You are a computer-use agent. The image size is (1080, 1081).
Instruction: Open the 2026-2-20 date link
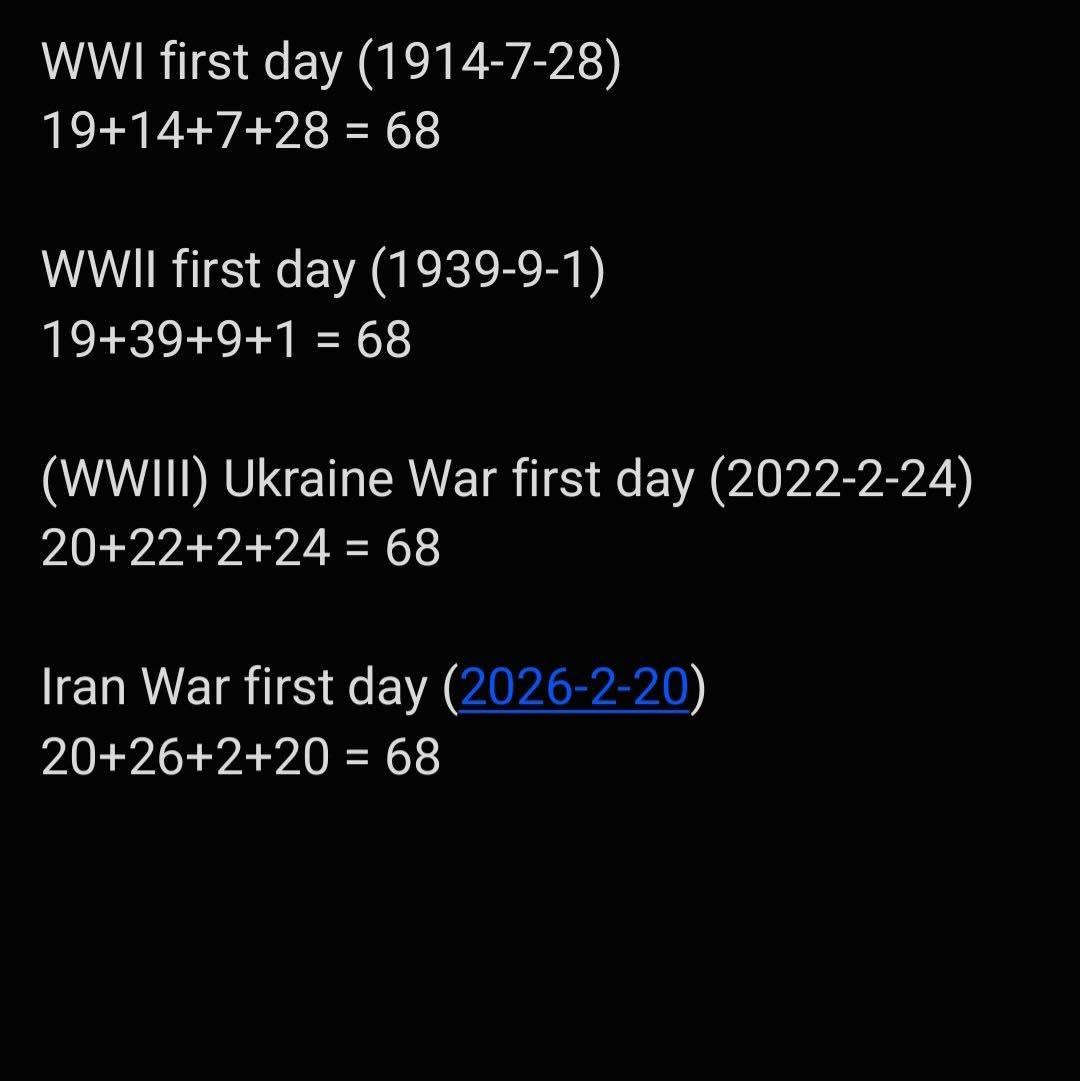tap(574, 688)
